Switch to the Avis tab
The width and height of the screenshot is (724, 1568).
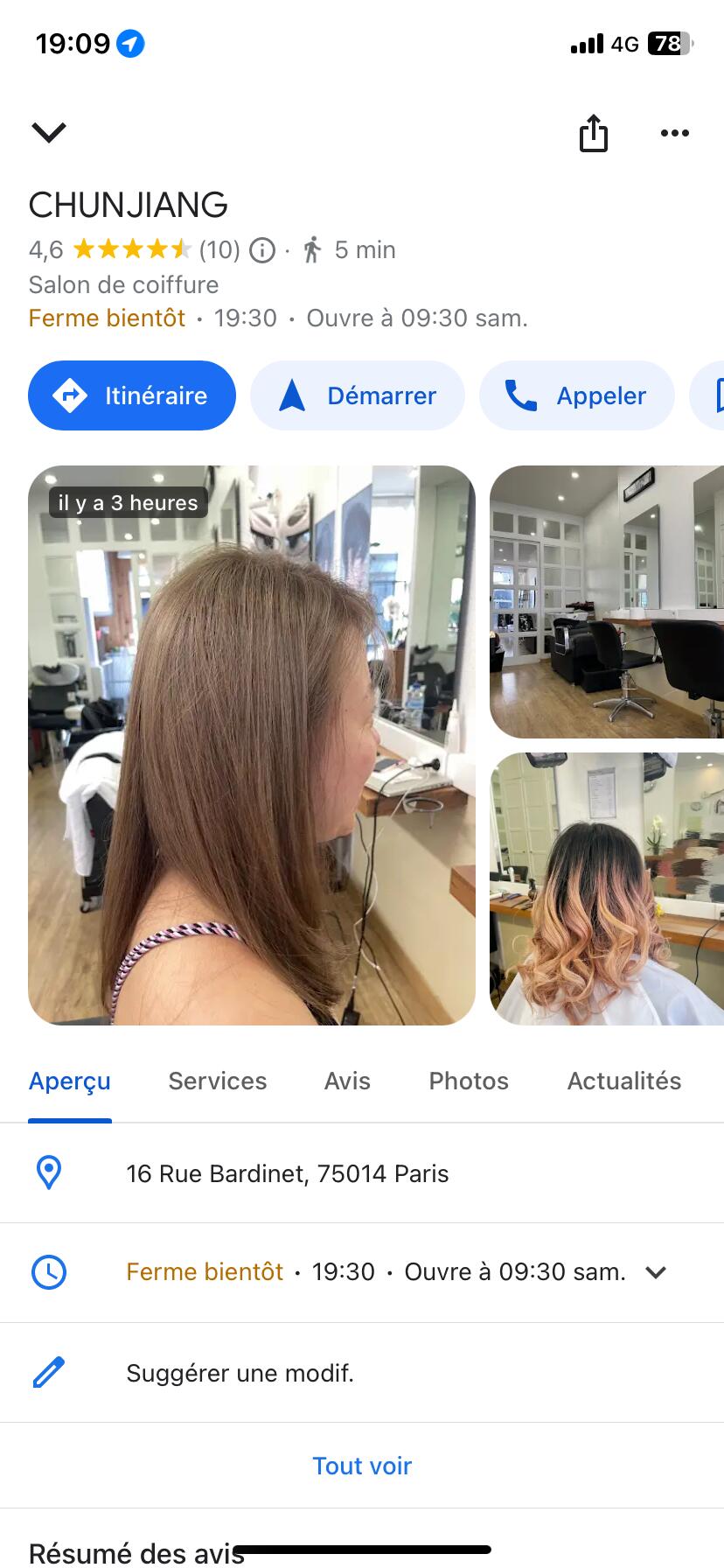tap(347, 1081)
